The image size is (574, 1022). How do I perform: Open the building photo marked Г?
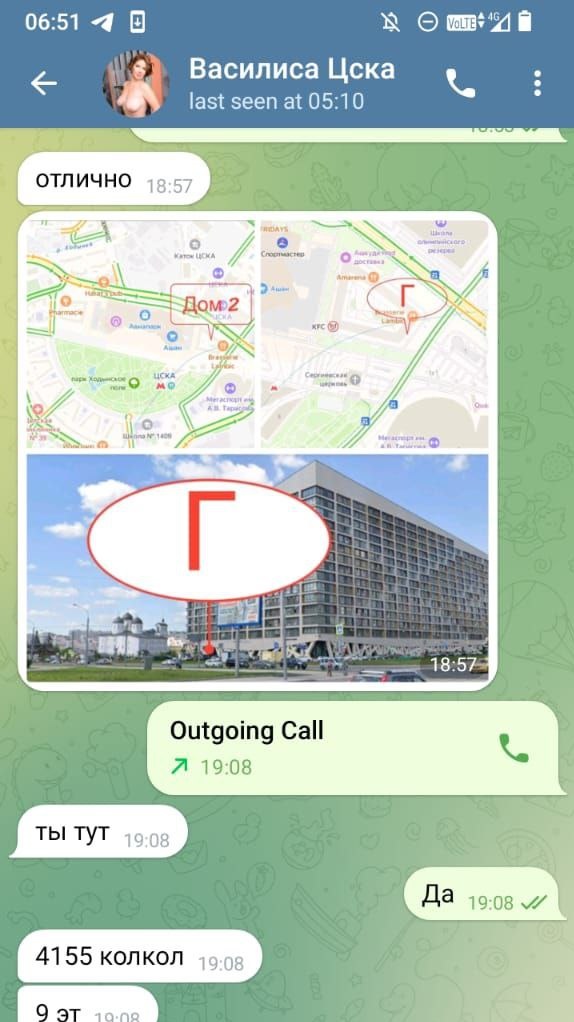point(257,568)
